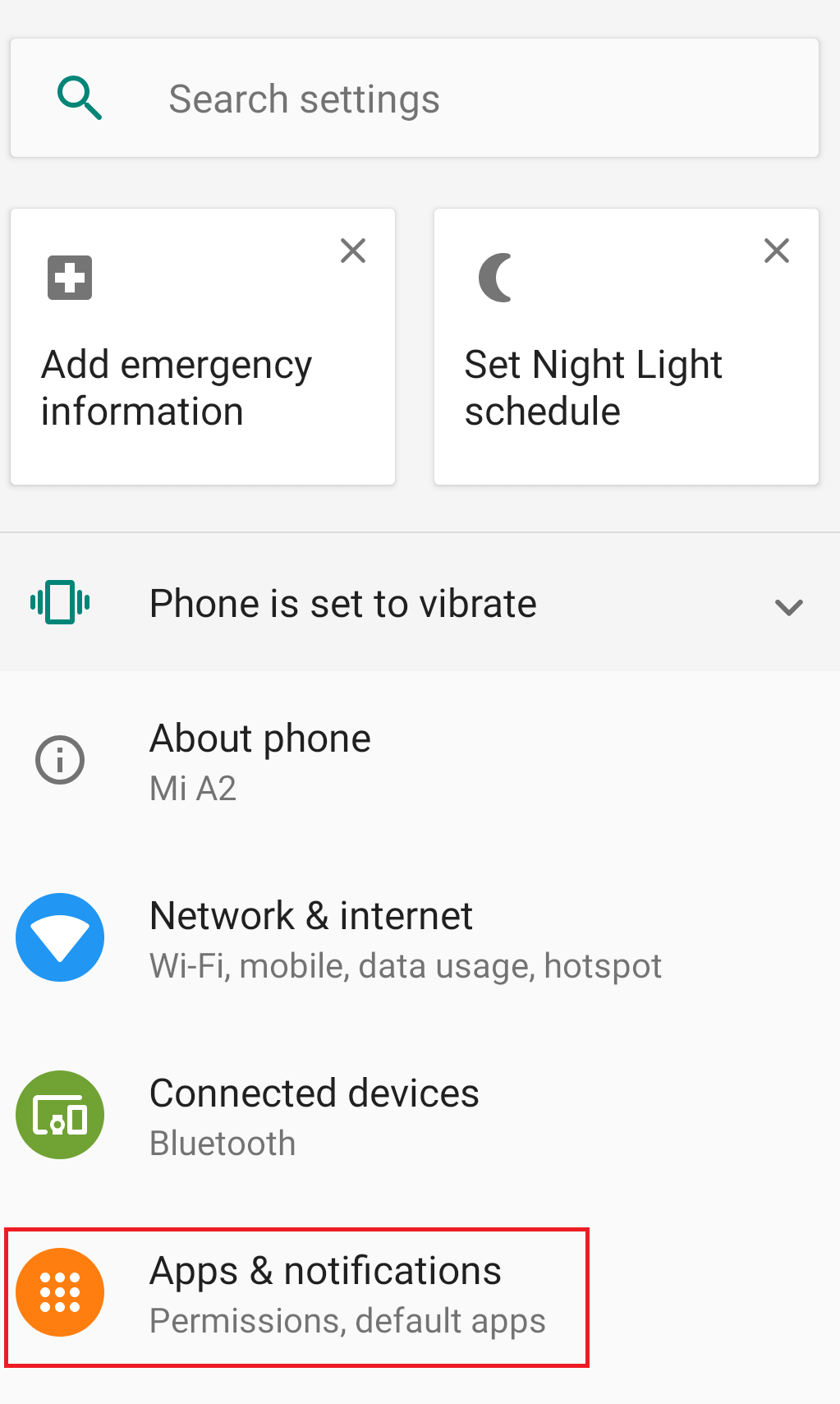
Task: Click the search magnifier icon
Action: pyautogui.click(x=79, y=97)
